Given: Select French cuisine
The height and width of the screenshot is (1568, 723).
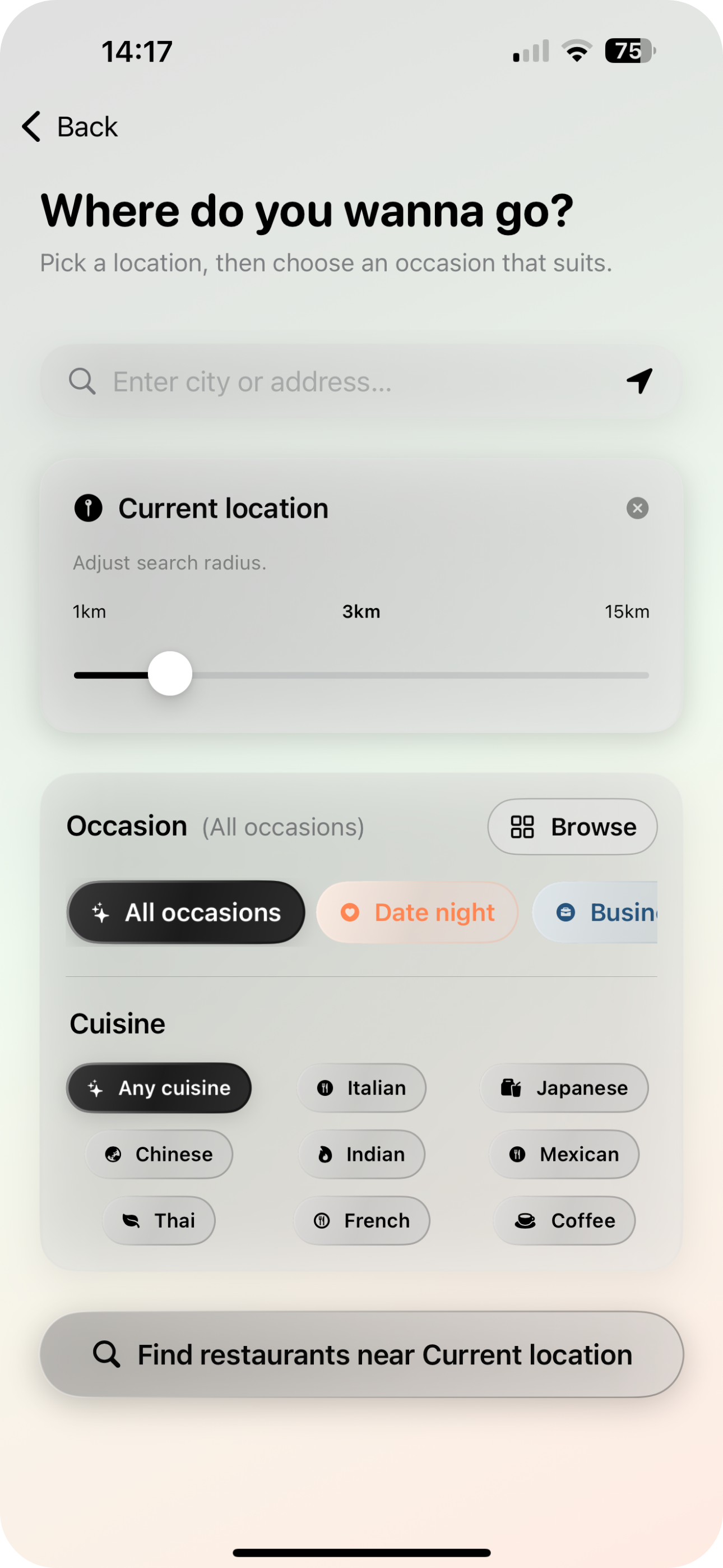Looking at the screenshot, I should (361, 1220).
